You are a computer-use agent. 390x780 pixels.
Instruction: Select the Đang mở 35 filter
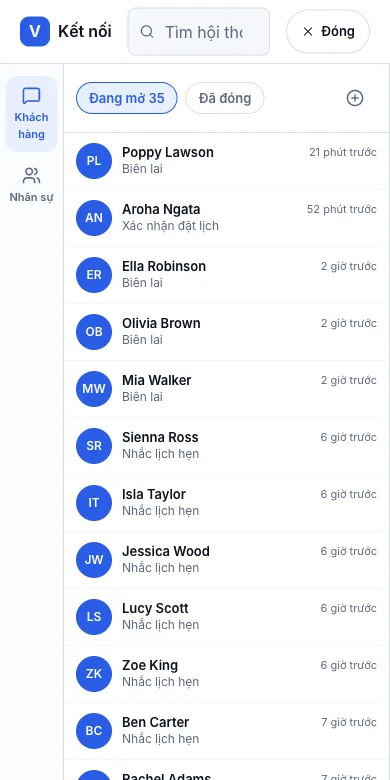point(126,98)
